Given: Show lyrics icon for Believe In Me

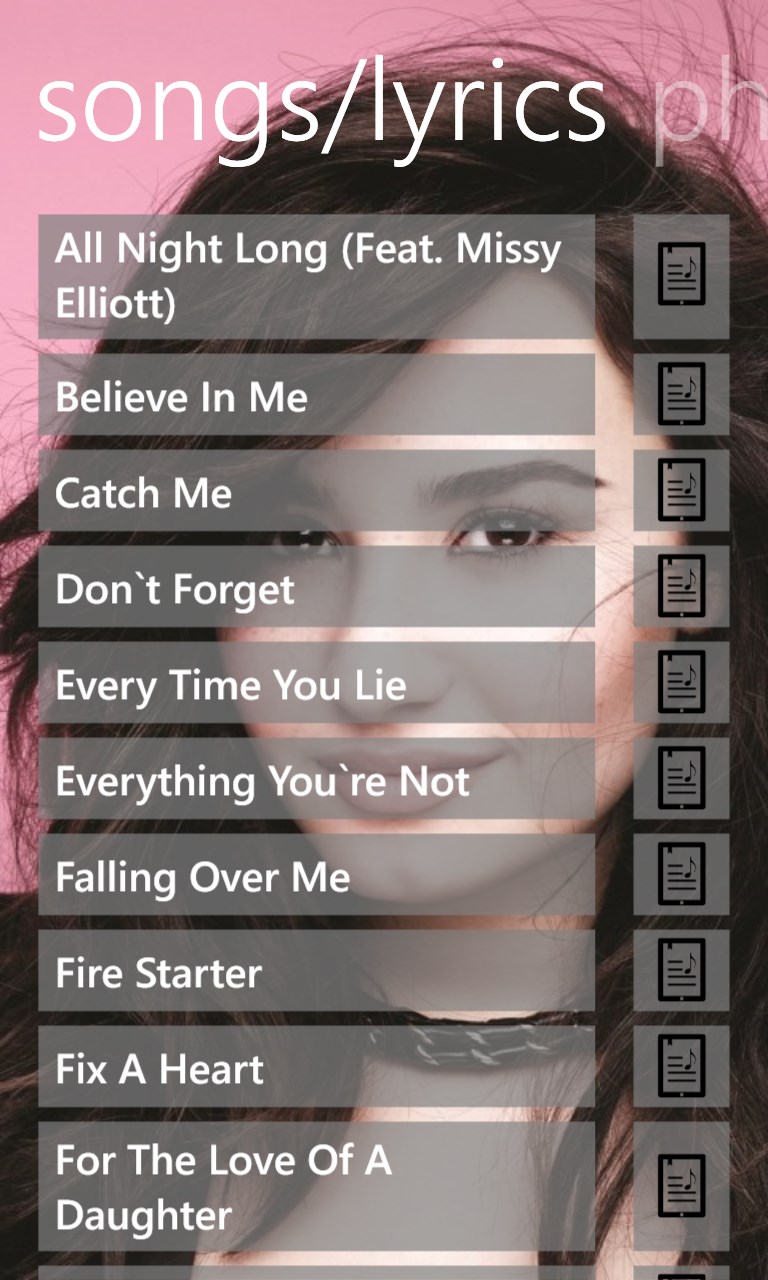Looking at the screenshot, I should pyautogui.click(x=681, y=396).
